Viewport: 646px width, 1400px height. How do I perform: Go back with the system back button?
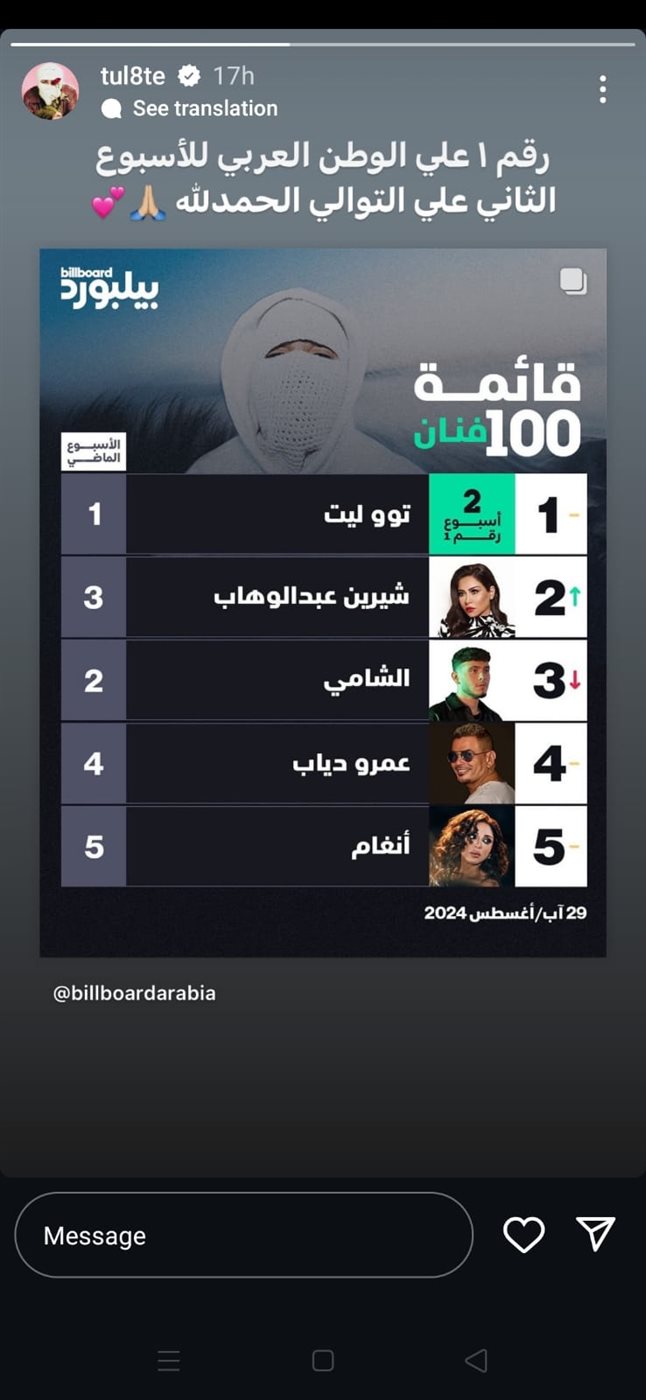pyautogui.click(x=476, y=1360)
